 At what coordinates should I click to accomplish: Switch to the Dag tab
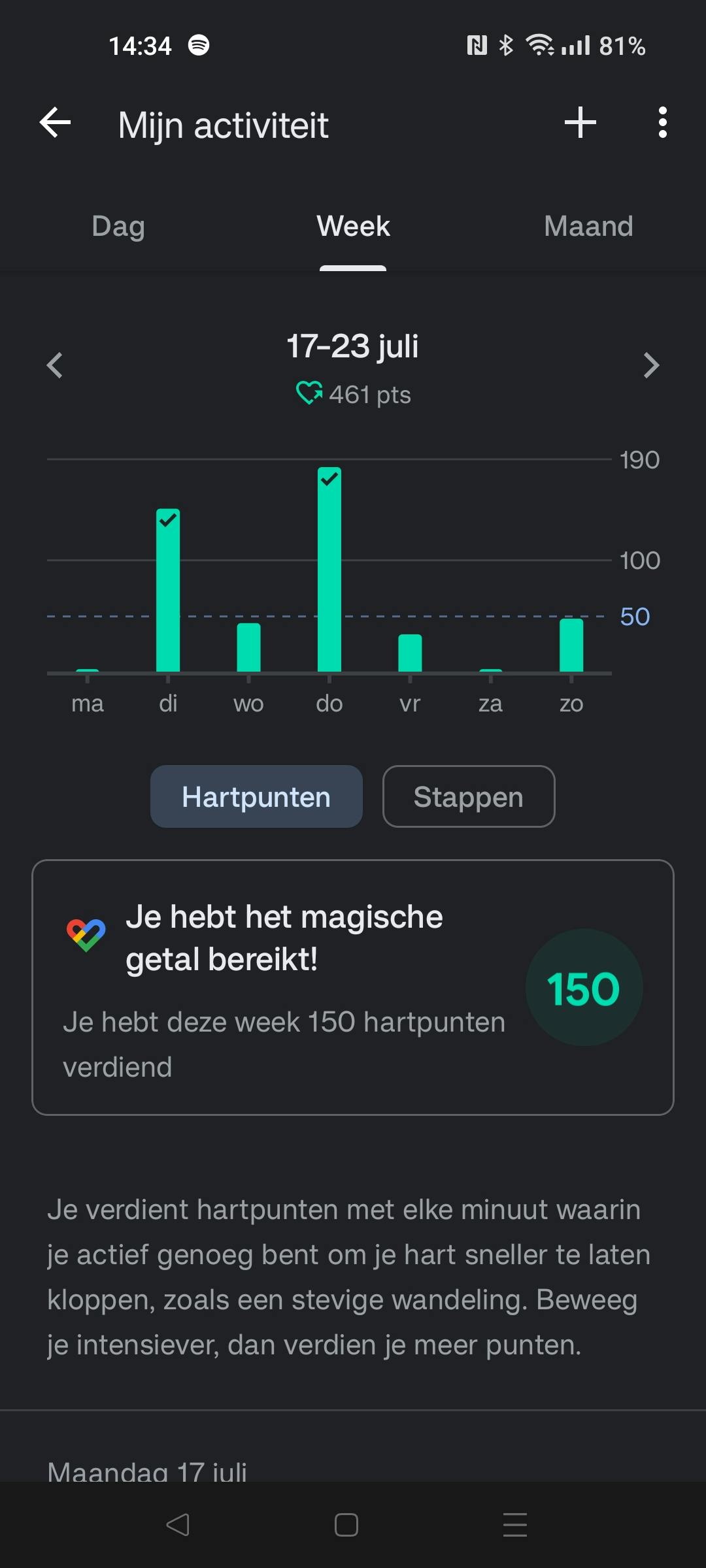(118, 227)
